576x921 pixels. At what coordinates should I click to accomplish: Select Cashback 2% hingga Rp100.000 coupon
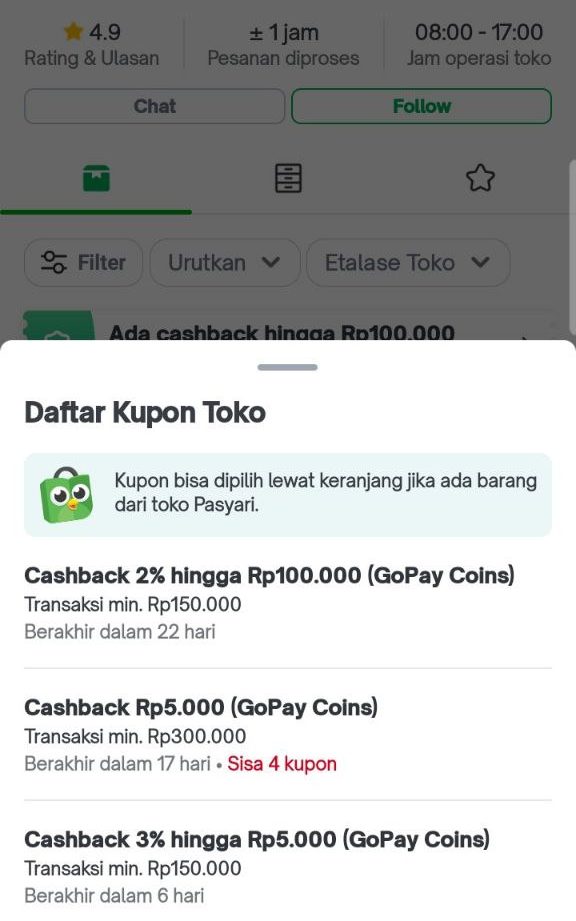288,603
